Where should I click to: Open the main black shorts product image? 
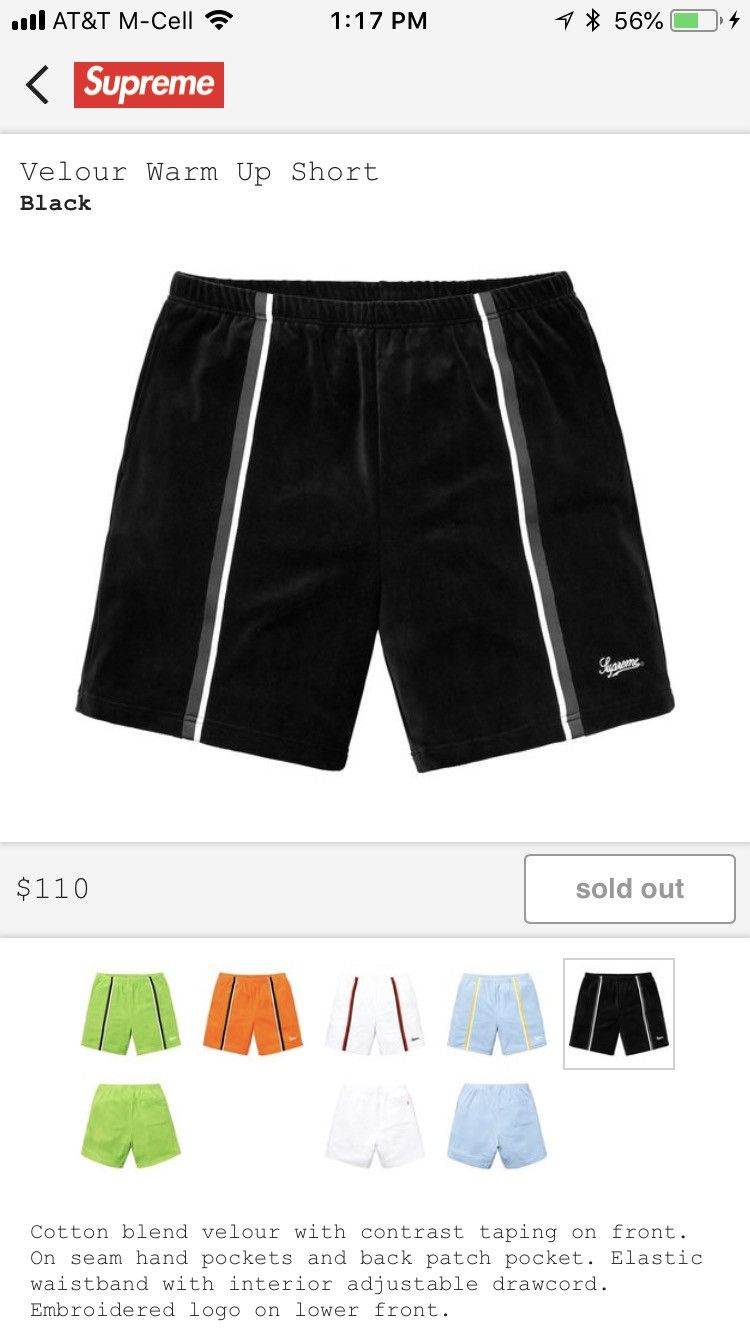[375, 520]
